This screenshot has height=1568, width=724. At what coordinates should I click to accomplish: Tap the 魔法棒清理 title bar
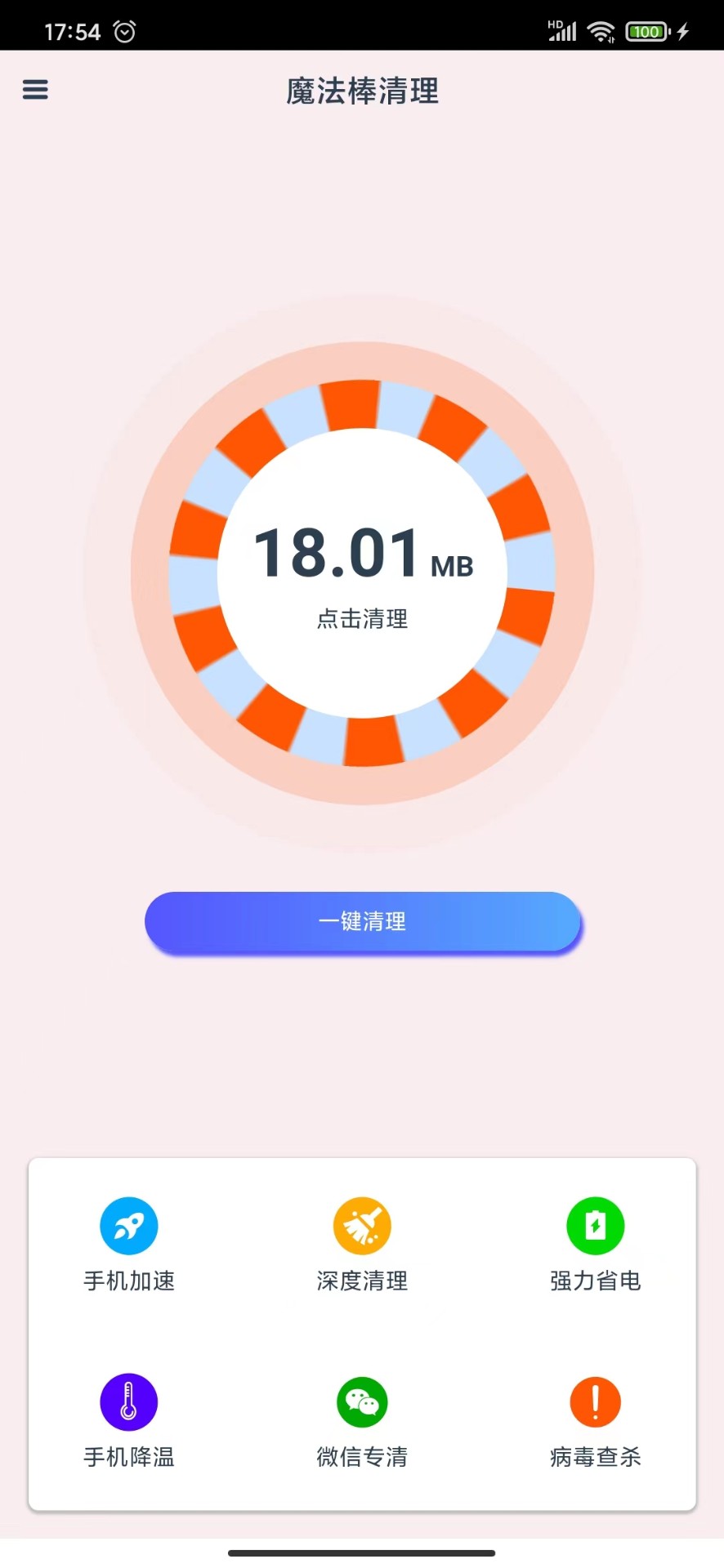point(362,92)
